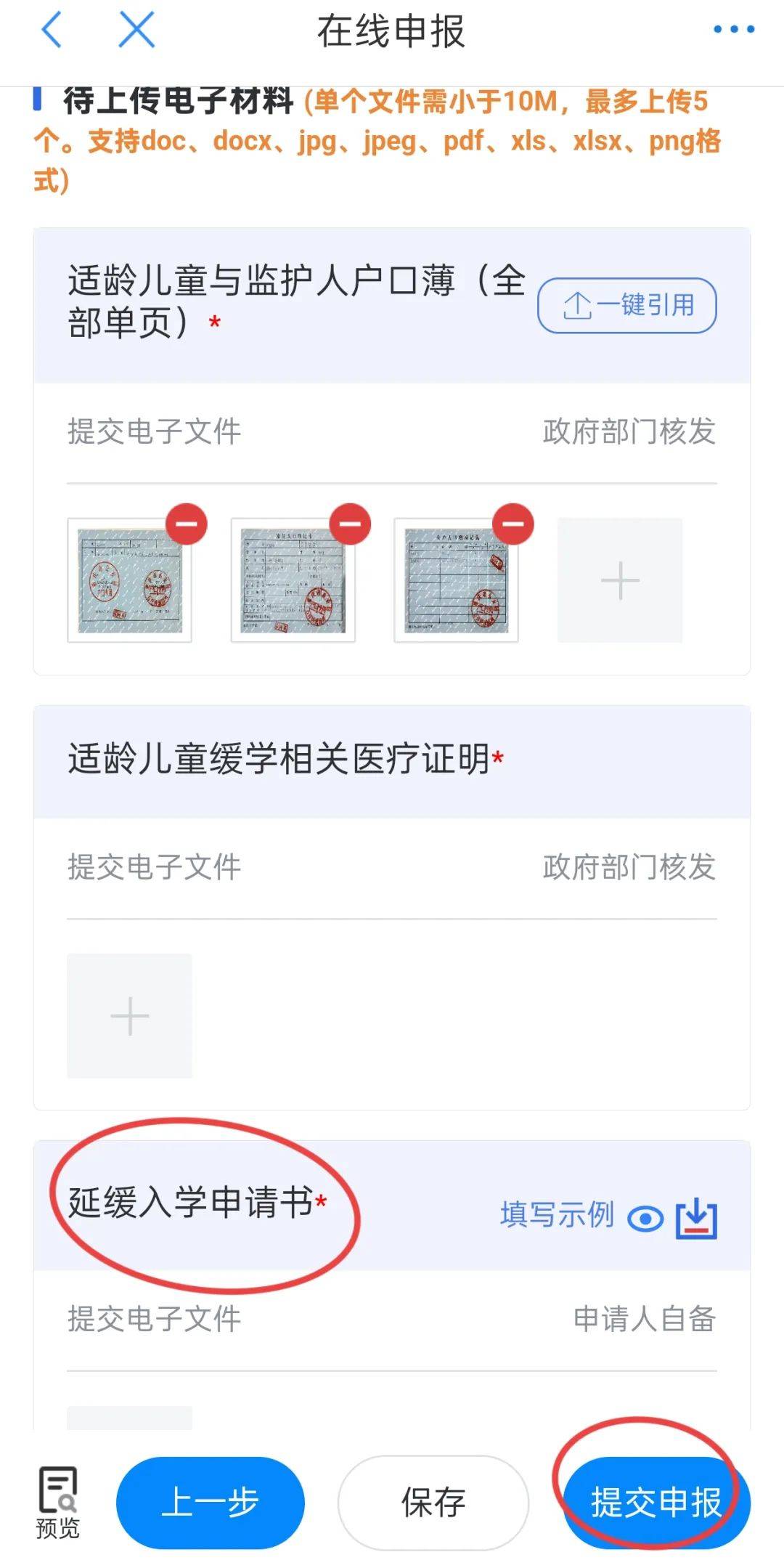The image size is (784, 1560).
Task: Remove the second uploaded 户口薄 image
Action: click(x=350, y=524)
